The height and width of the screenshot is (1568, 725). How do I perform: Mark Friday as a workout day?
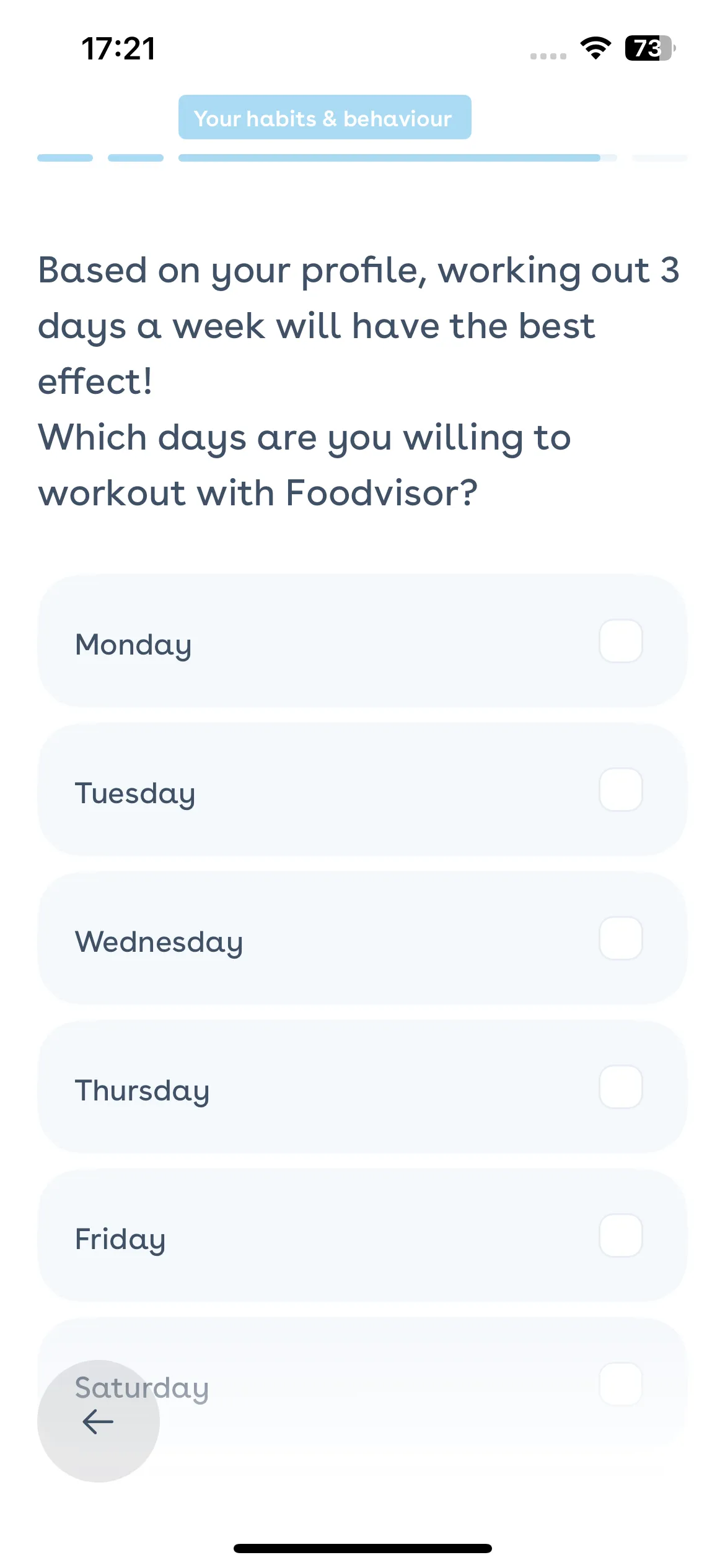(x=362, y=1235)
